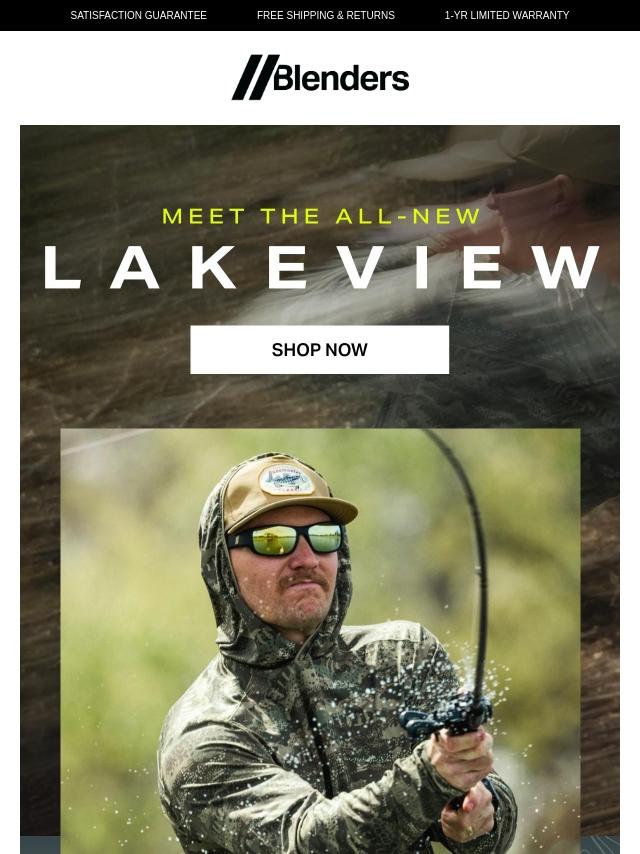Tap the Shop Now button
The height and width of the screenshot is (854, 640).
319,350
